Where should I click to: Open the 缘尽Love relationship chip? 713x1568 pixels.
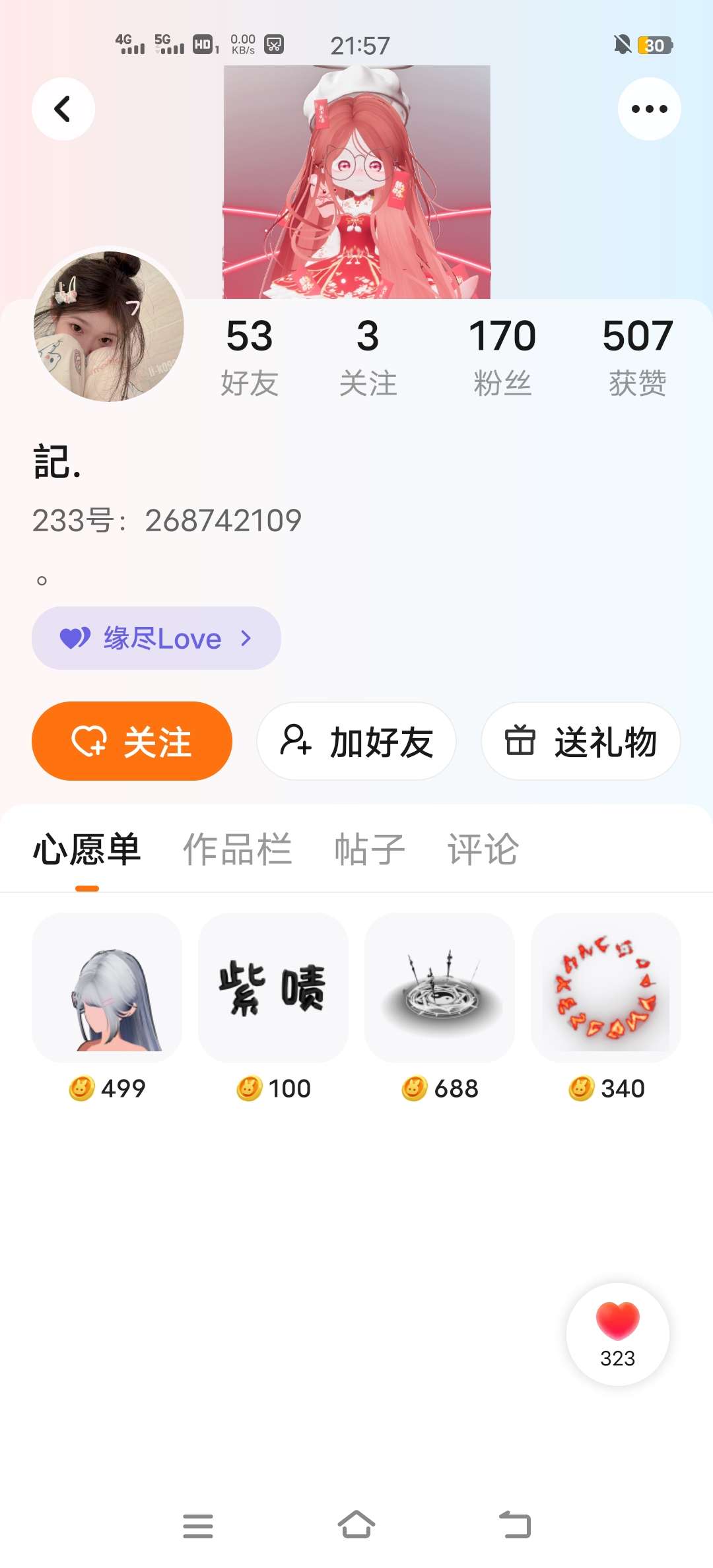(x=156, y=638)
